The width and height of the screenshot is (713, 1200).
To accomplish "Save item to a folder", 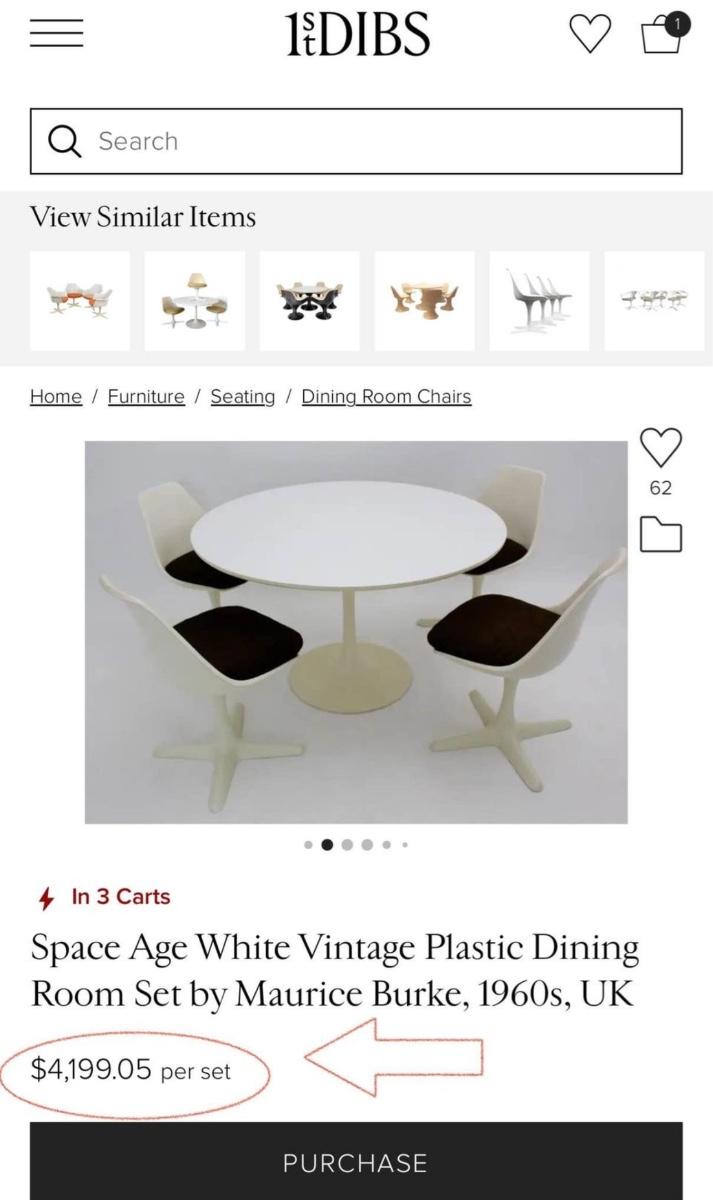I will [x=661, y=535].
